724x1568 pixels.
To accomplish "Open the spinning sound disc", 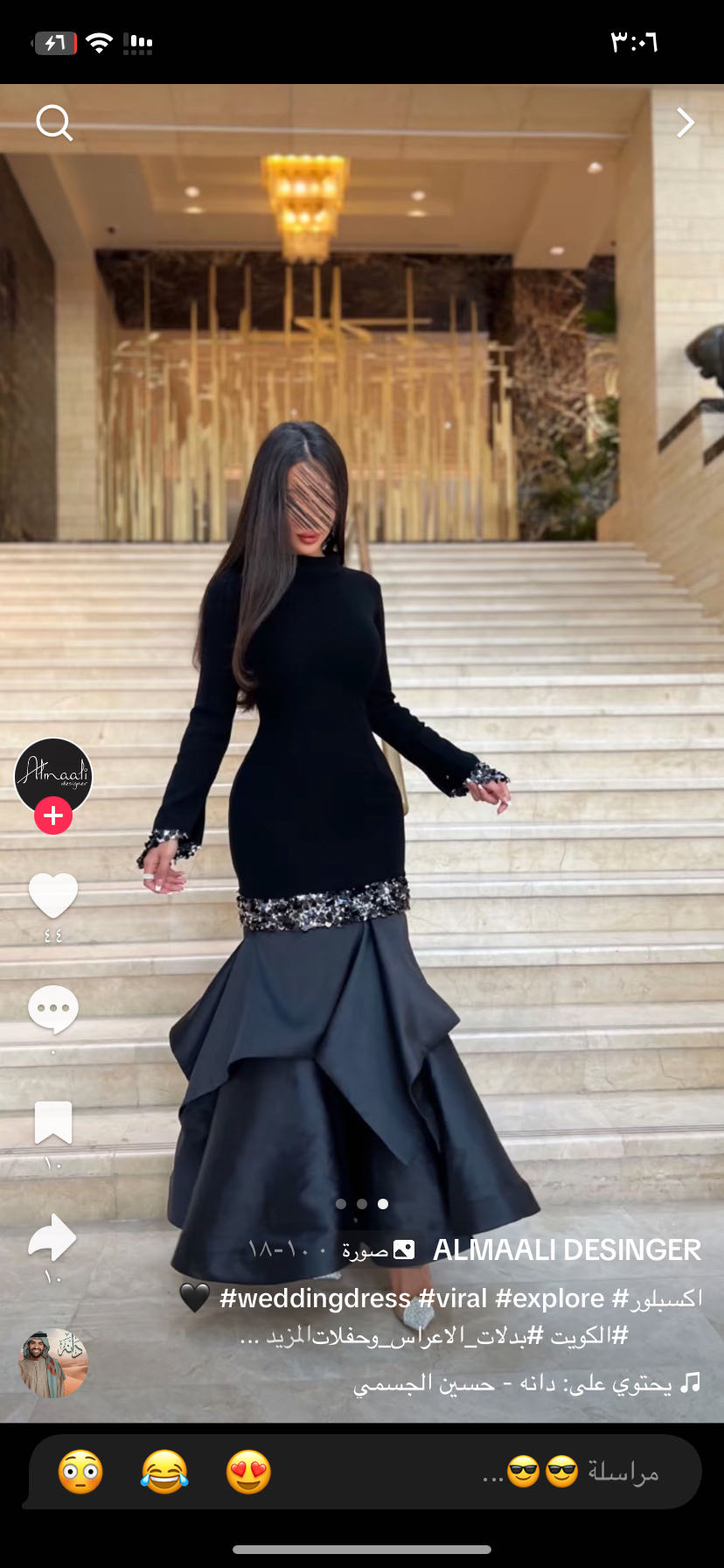I will tap(54, 1363).
